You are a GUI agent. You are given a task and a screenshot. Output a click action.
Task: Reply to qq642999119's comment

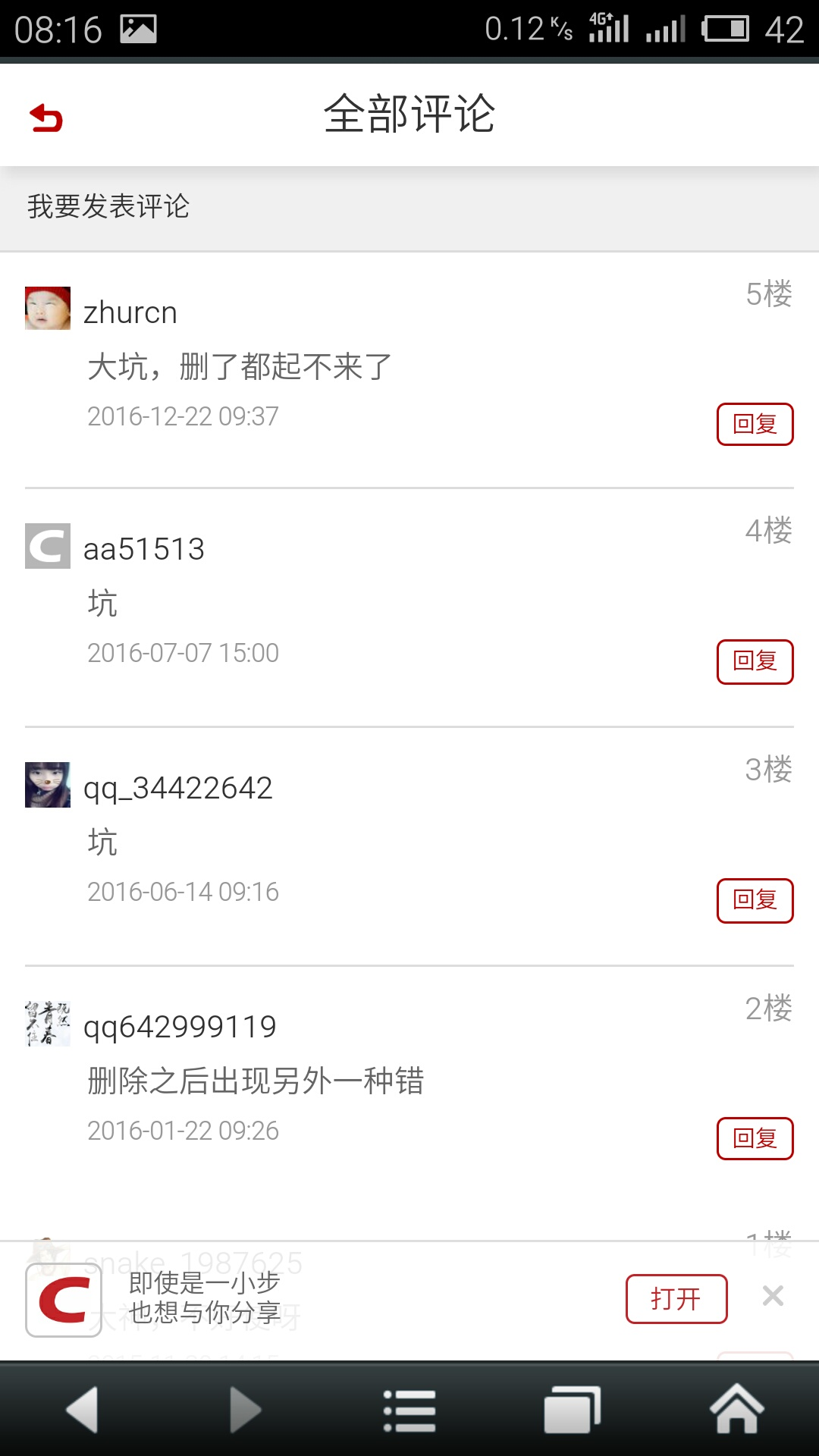(755, 1138)
